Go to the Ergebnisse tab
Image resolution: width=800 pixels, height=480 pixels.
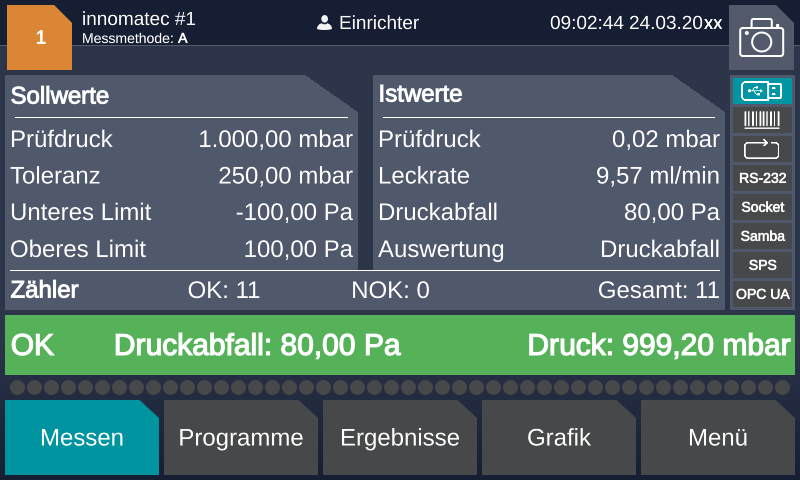(x=399, y=438)
